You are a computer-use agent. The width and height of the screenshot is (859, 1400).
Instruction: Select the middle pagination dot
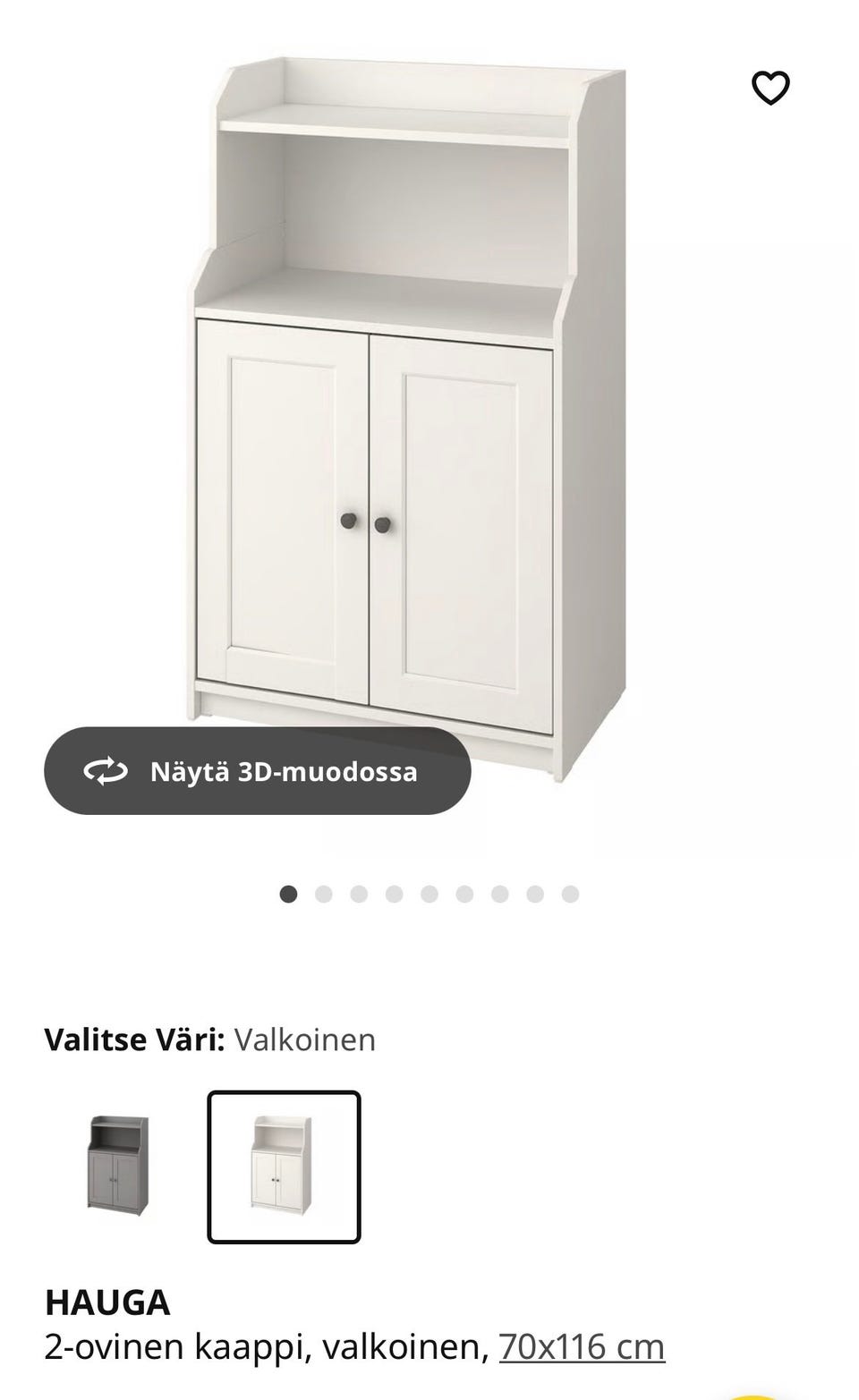click(x=428, y=893)
